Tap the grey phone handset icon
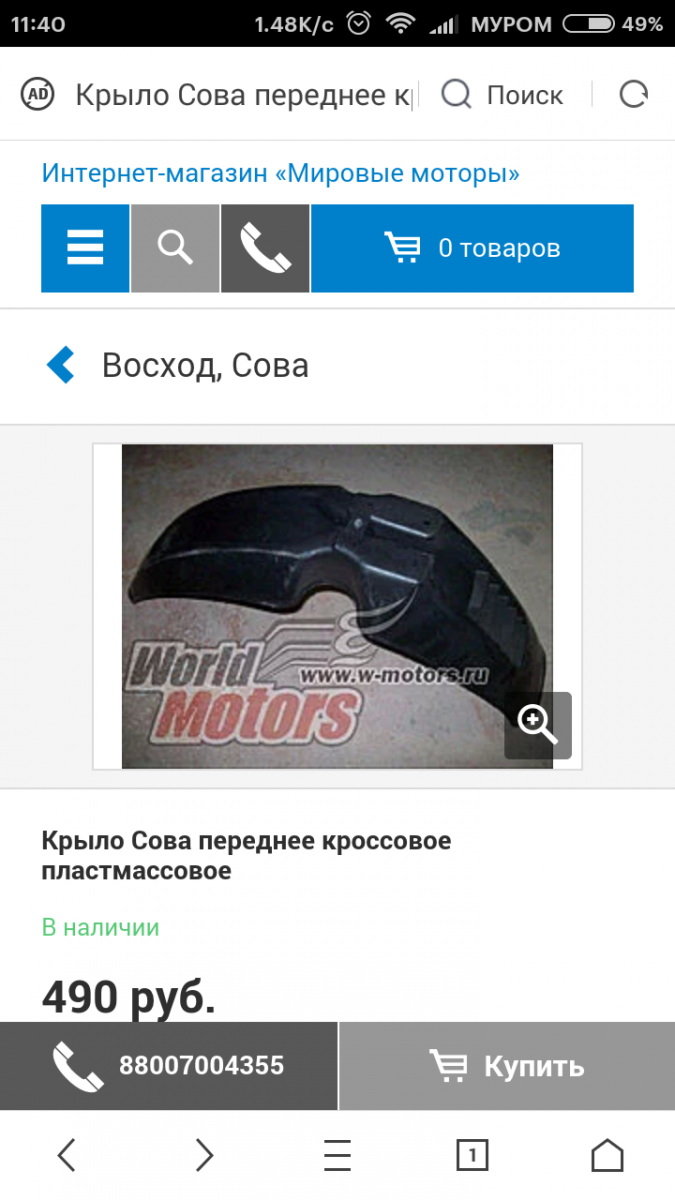 (x=265, y=248)
